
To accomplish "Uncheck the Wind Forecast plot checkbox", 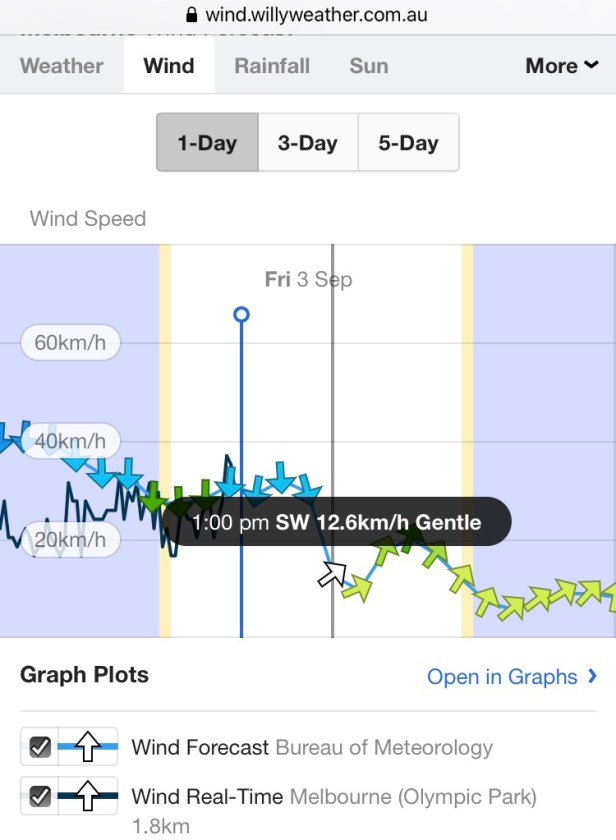I will click(x=40, y=747).
